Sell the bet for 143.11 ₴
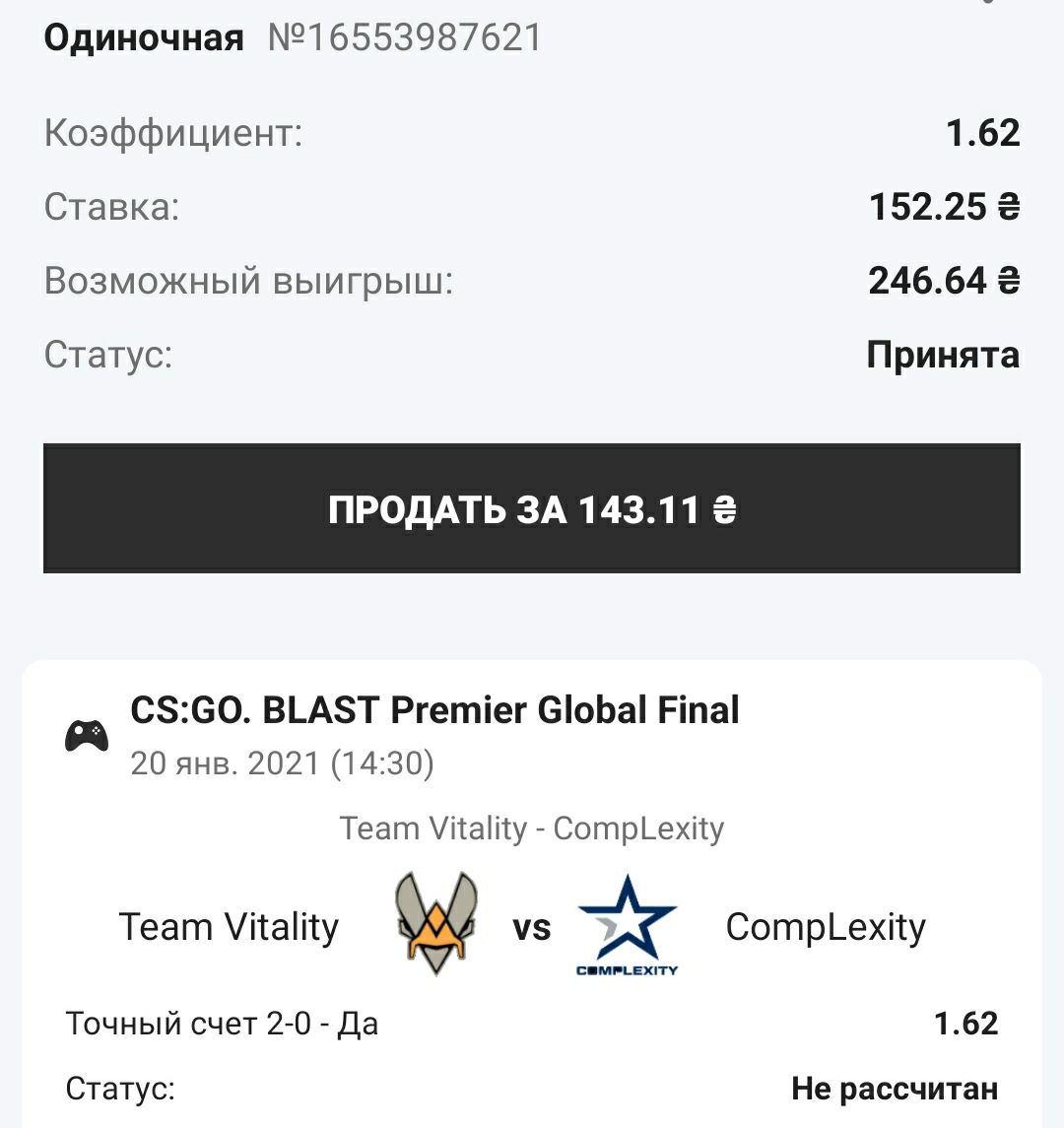Screen dimensions: 1064x1128 click(x=532, y=508)
